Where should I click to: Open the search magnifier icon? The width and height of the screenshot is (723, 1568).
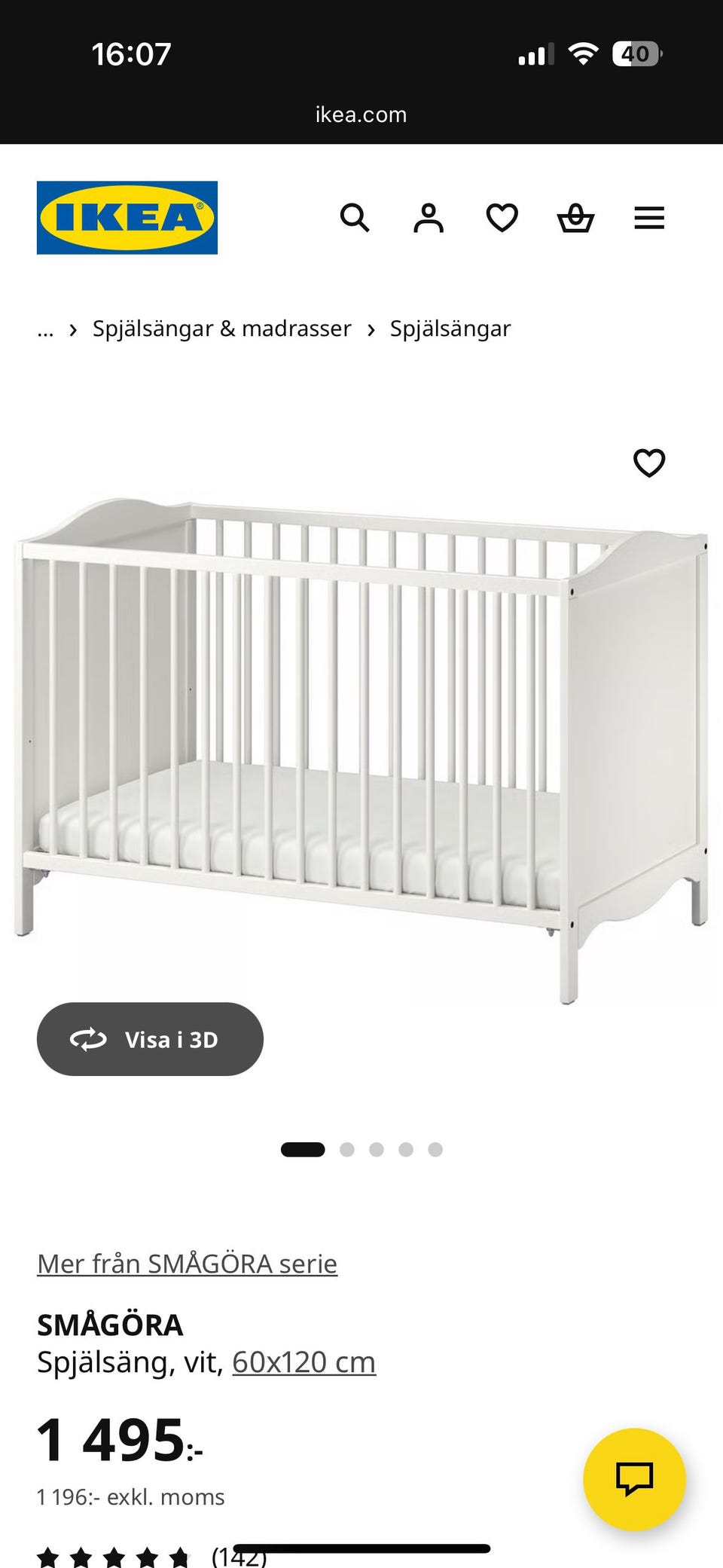355,218
